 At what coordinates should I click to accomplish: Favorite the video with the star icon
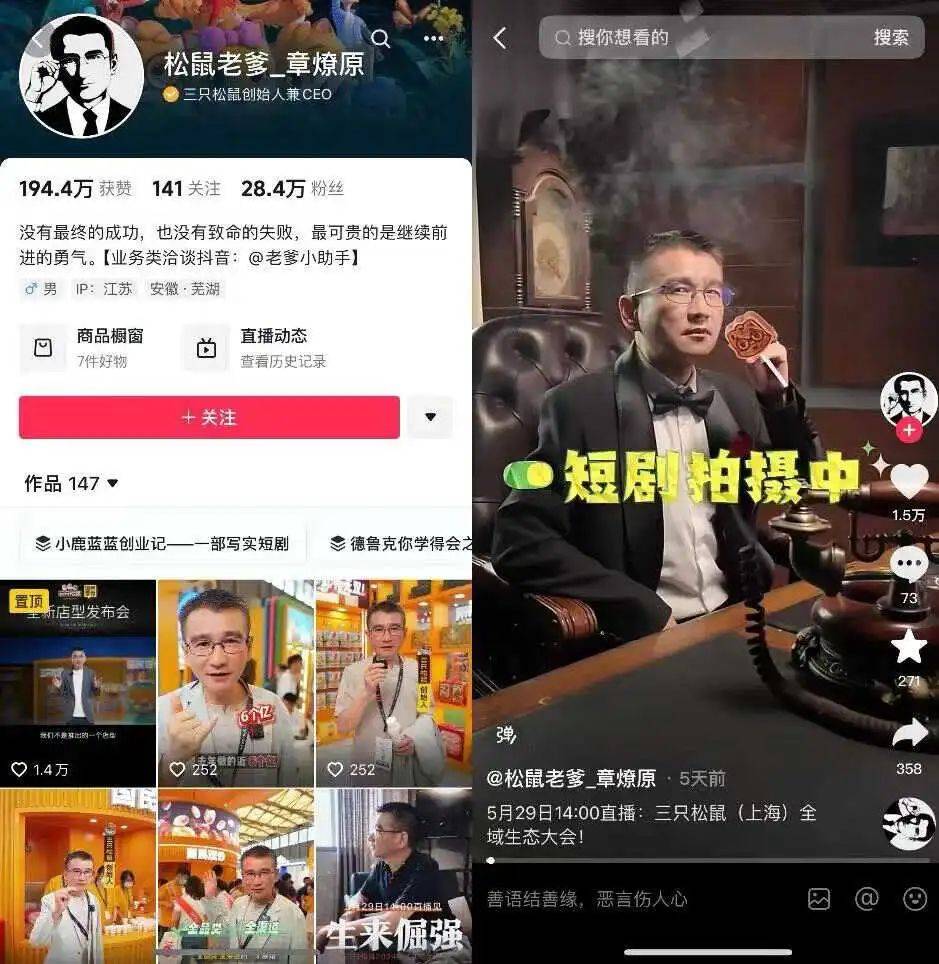(909, 647)
